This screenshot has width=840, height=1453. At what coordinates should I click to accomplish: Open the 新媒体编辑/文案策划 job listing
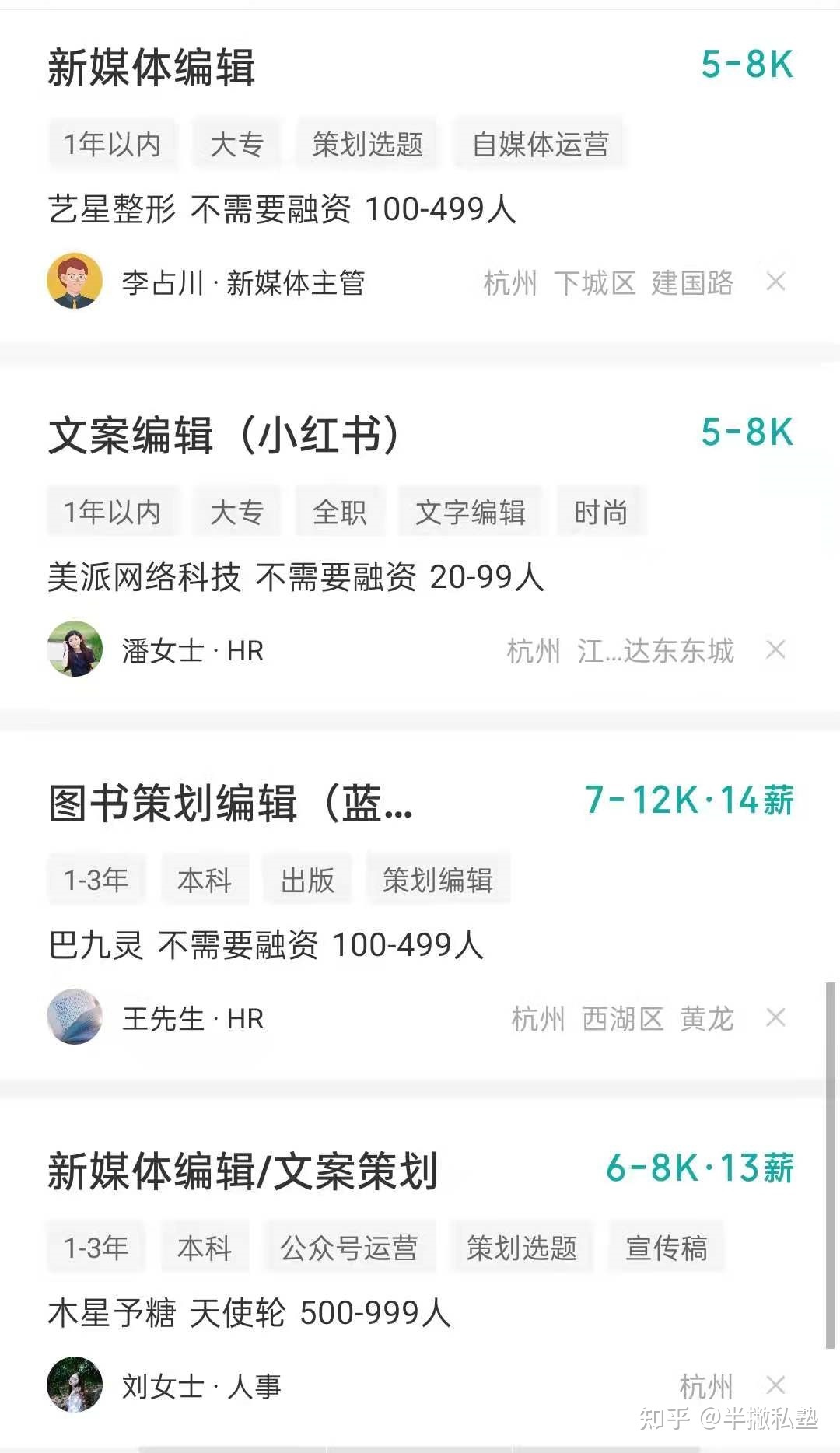tap(243, 1171)
